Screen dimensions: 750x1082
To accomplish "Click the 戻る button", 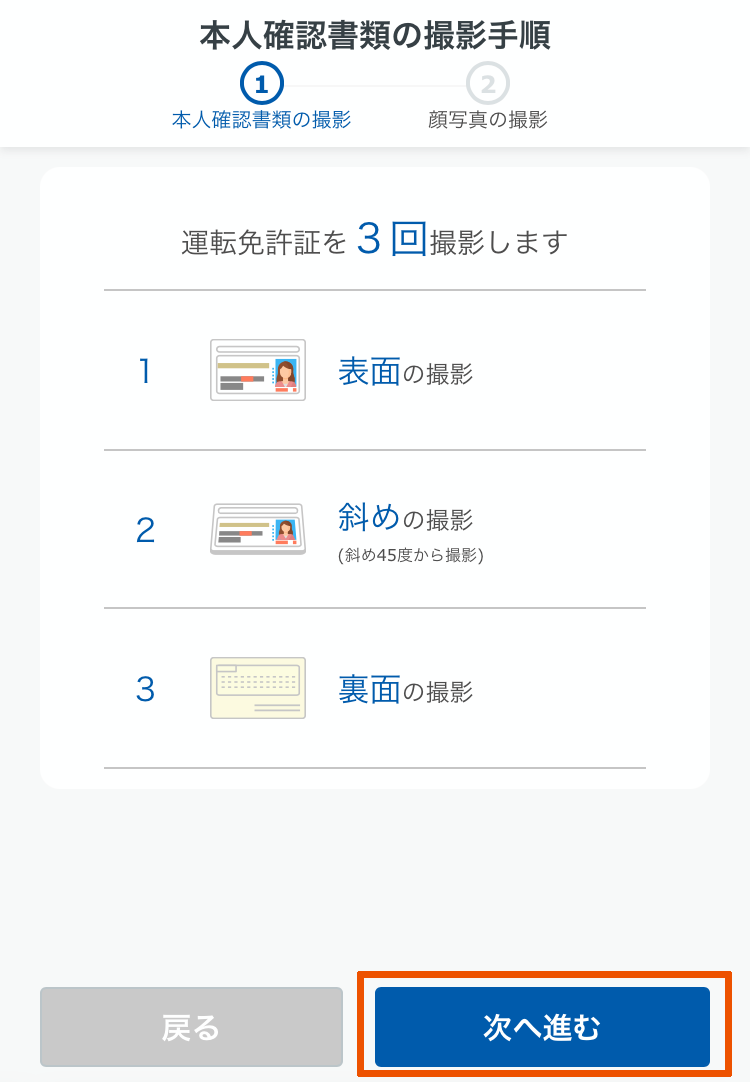I will click(190, 1026).
